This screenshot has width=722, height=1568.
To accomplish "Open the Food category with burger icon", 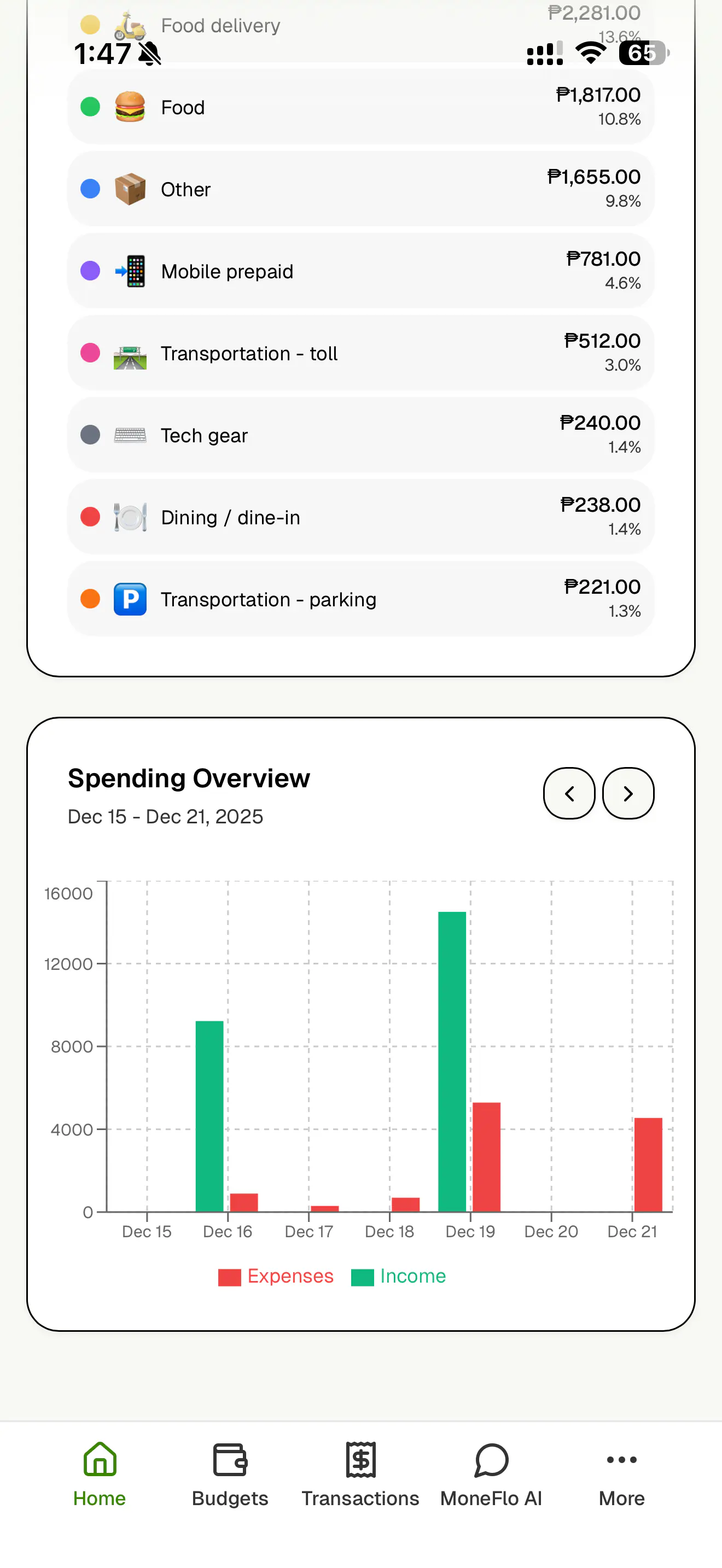I will tap(130, 107).
